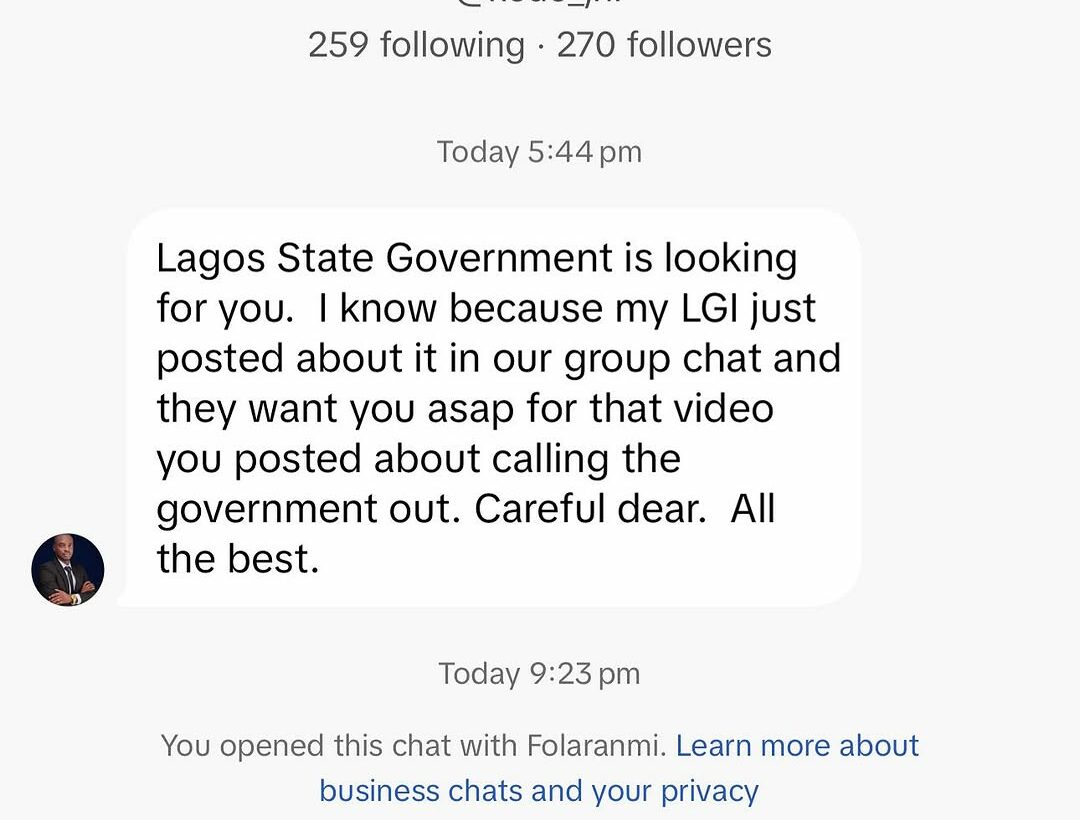Image resolution: width=1080 pixels, height=820 pixels.
Task: Open the sender's profile picture beside the message
Action: [x=68, y=569]
